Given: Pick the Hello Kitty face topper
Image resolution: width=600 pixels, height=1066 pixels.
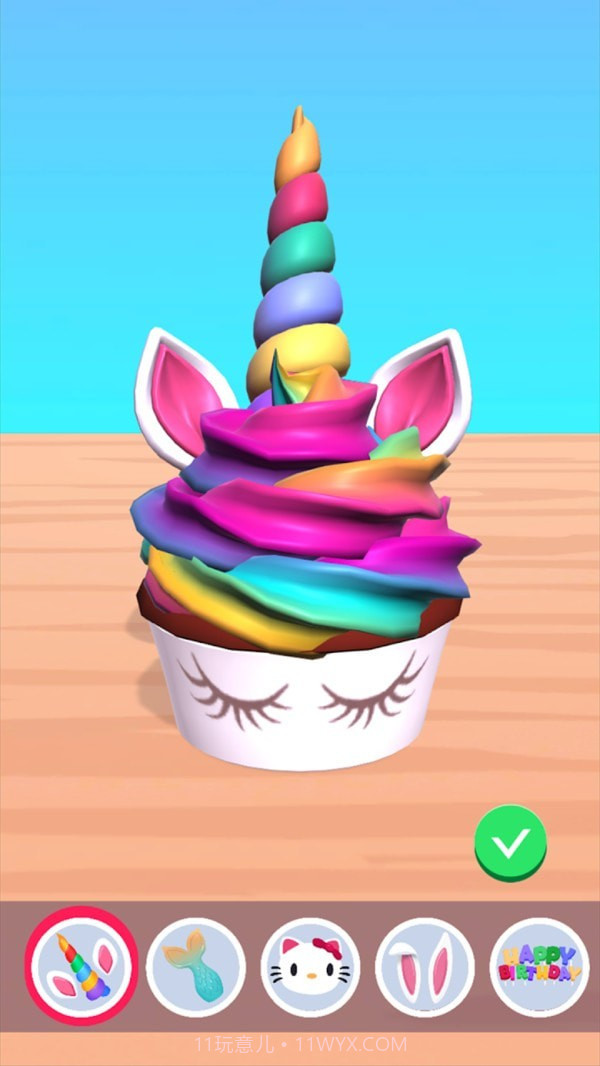Looking at the screenshot, I should (311, 967).
